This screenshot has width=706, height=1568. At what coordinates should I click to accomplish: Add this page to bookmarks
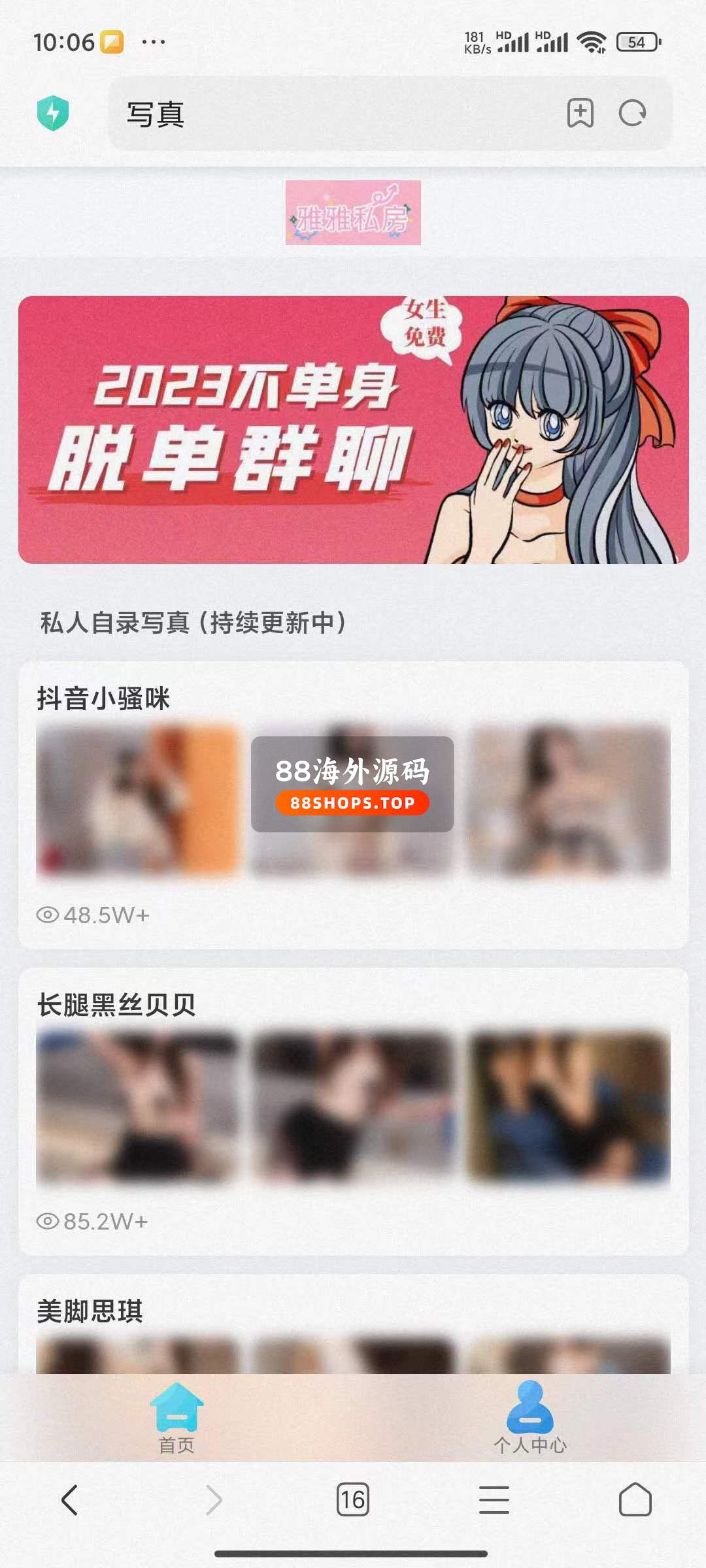580,113
